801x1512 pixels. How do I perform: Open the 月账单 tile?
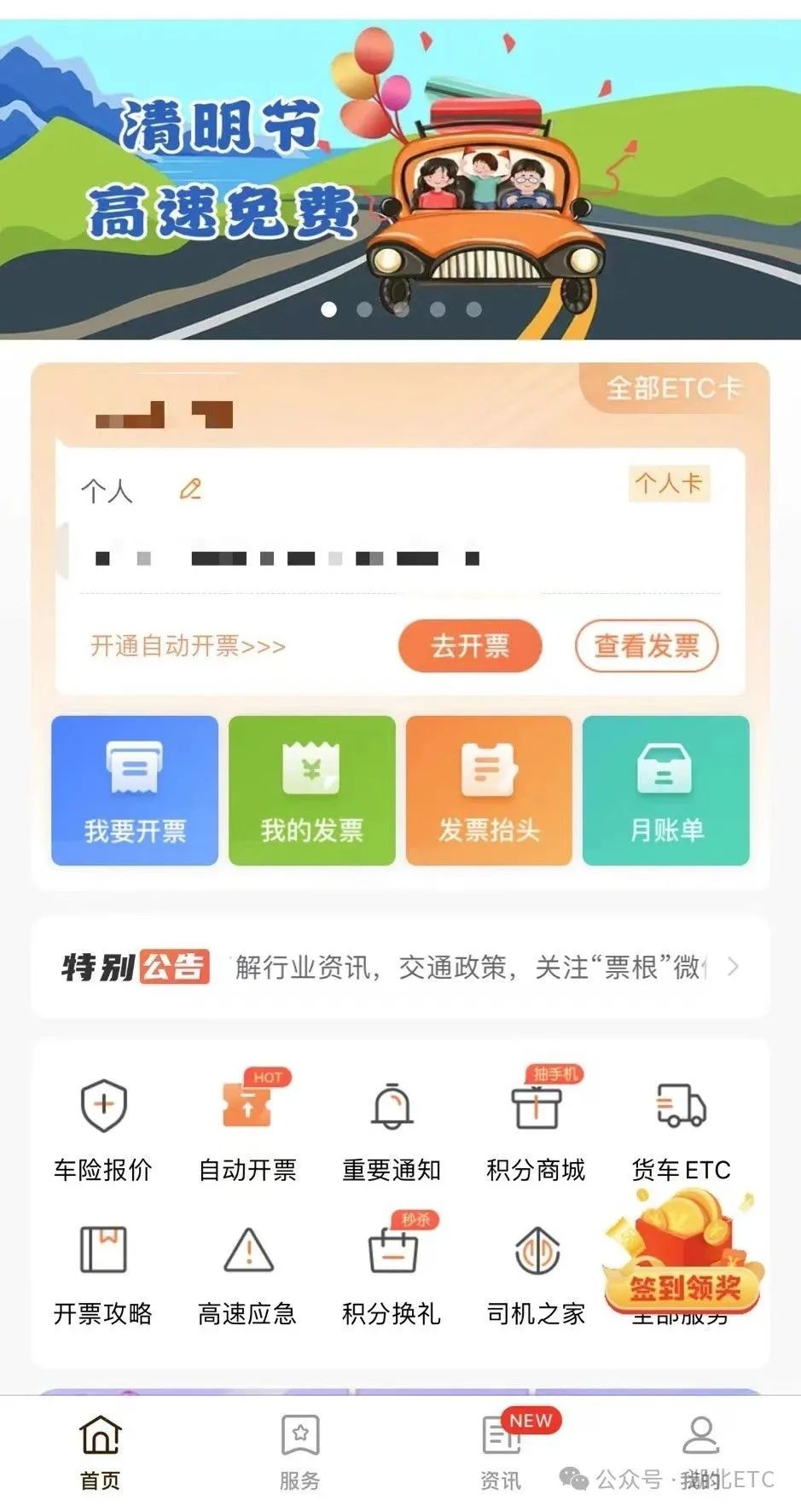(x=666, y=790)
